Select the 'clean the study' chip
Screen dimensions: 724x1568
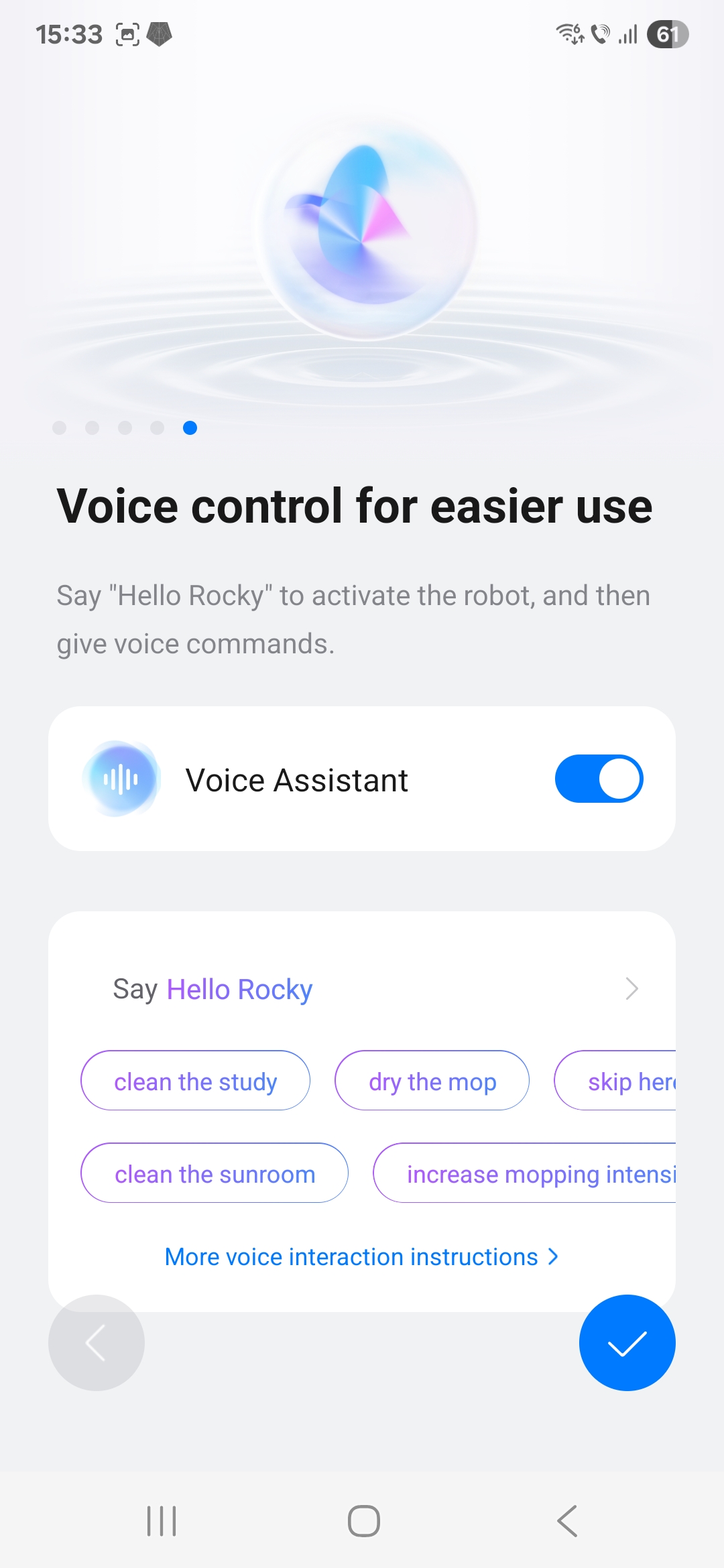point(195,1081)
